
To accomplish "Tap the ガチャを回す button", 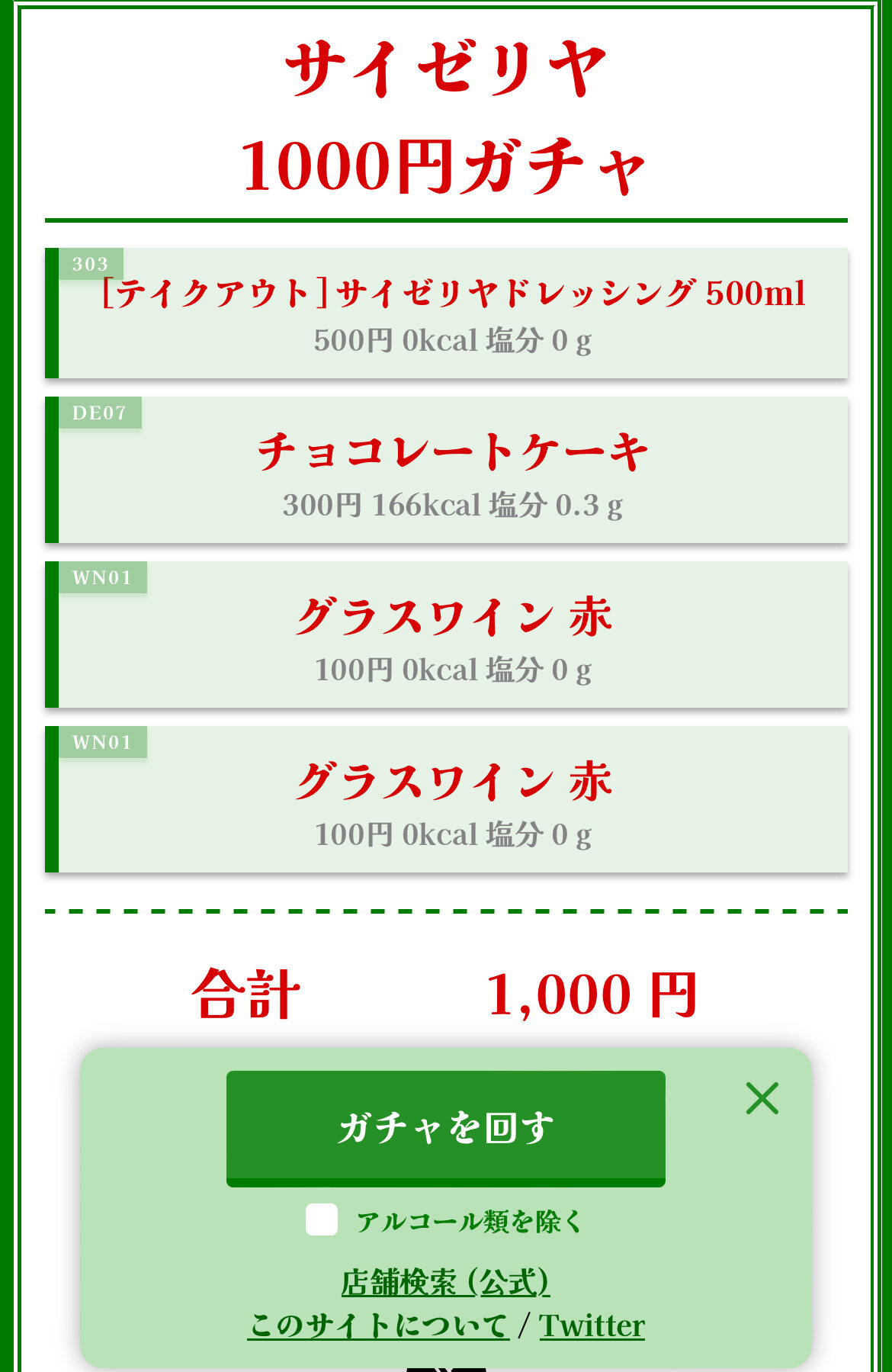I will [x=445, y=1127].
